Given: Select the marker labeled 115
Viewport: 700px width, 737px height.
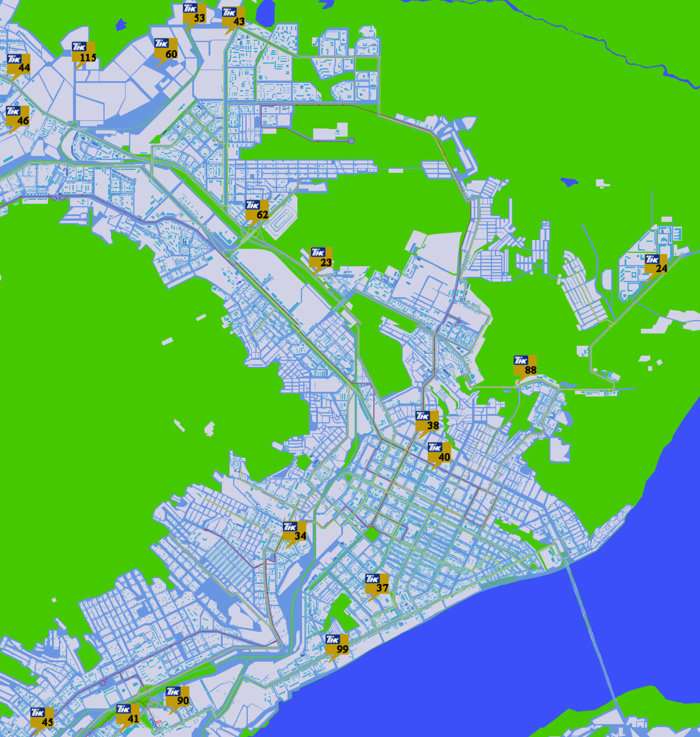Looking at the screenshot, I should click(x=83, y=52).
